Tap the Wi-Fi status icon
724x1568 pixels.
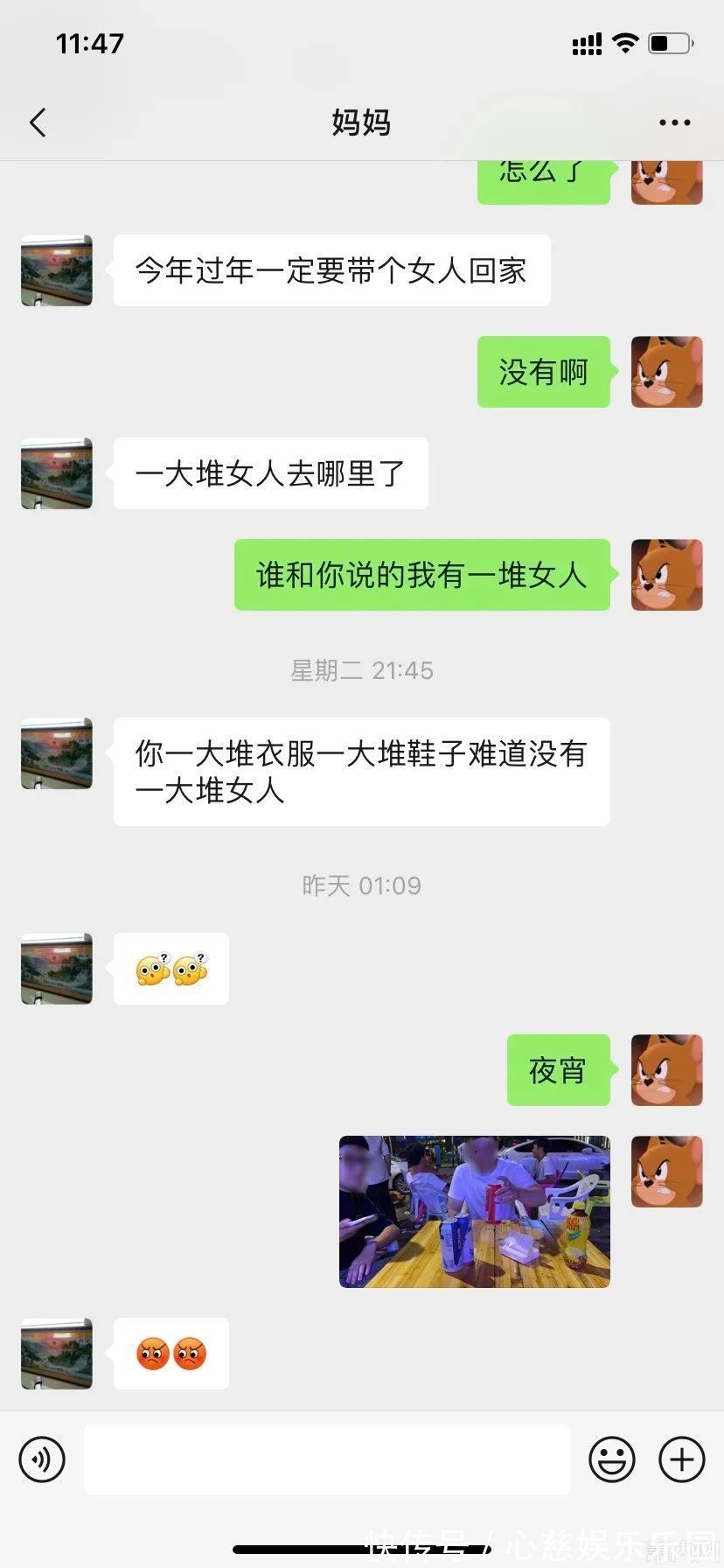click(626, 41)
